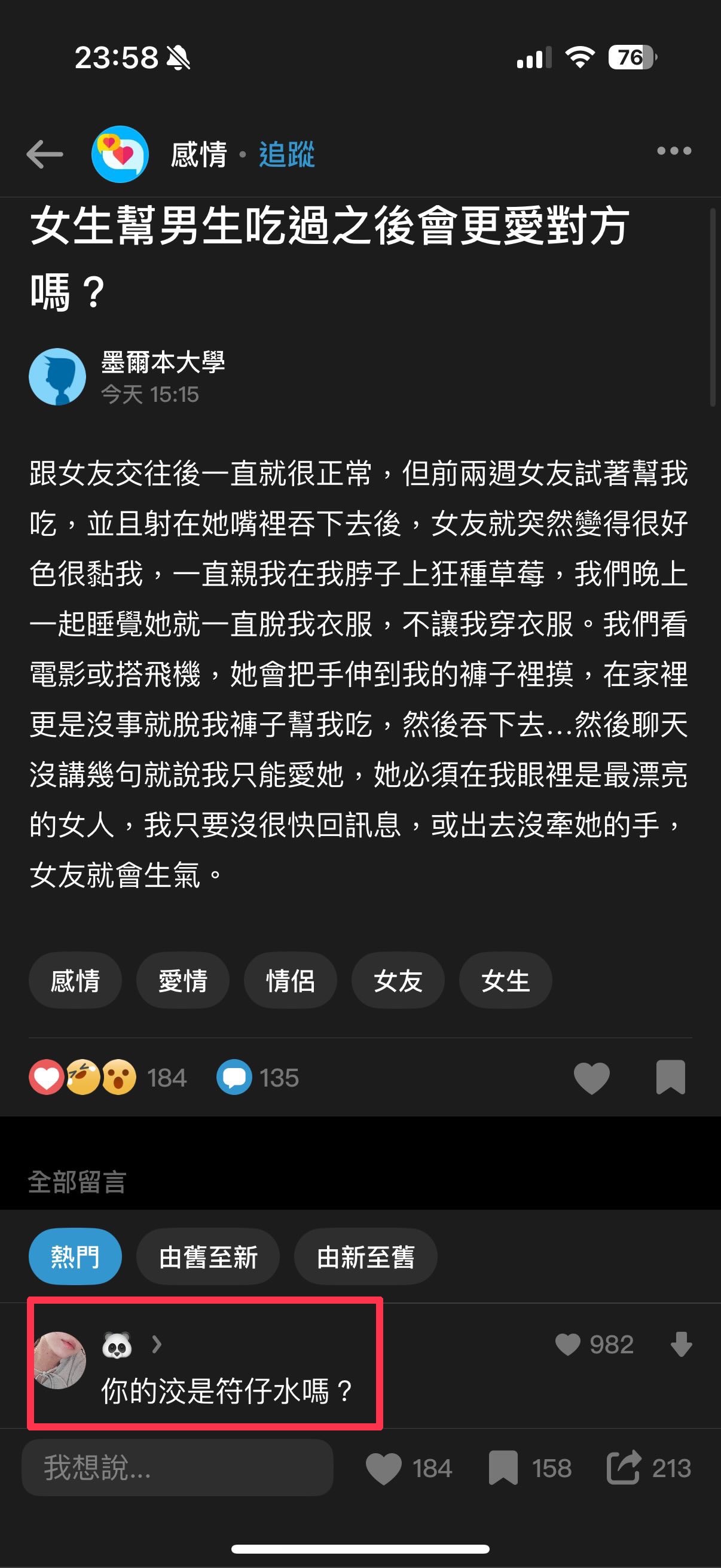
Task: Go back using the top-left arrow
Action: 45,154
